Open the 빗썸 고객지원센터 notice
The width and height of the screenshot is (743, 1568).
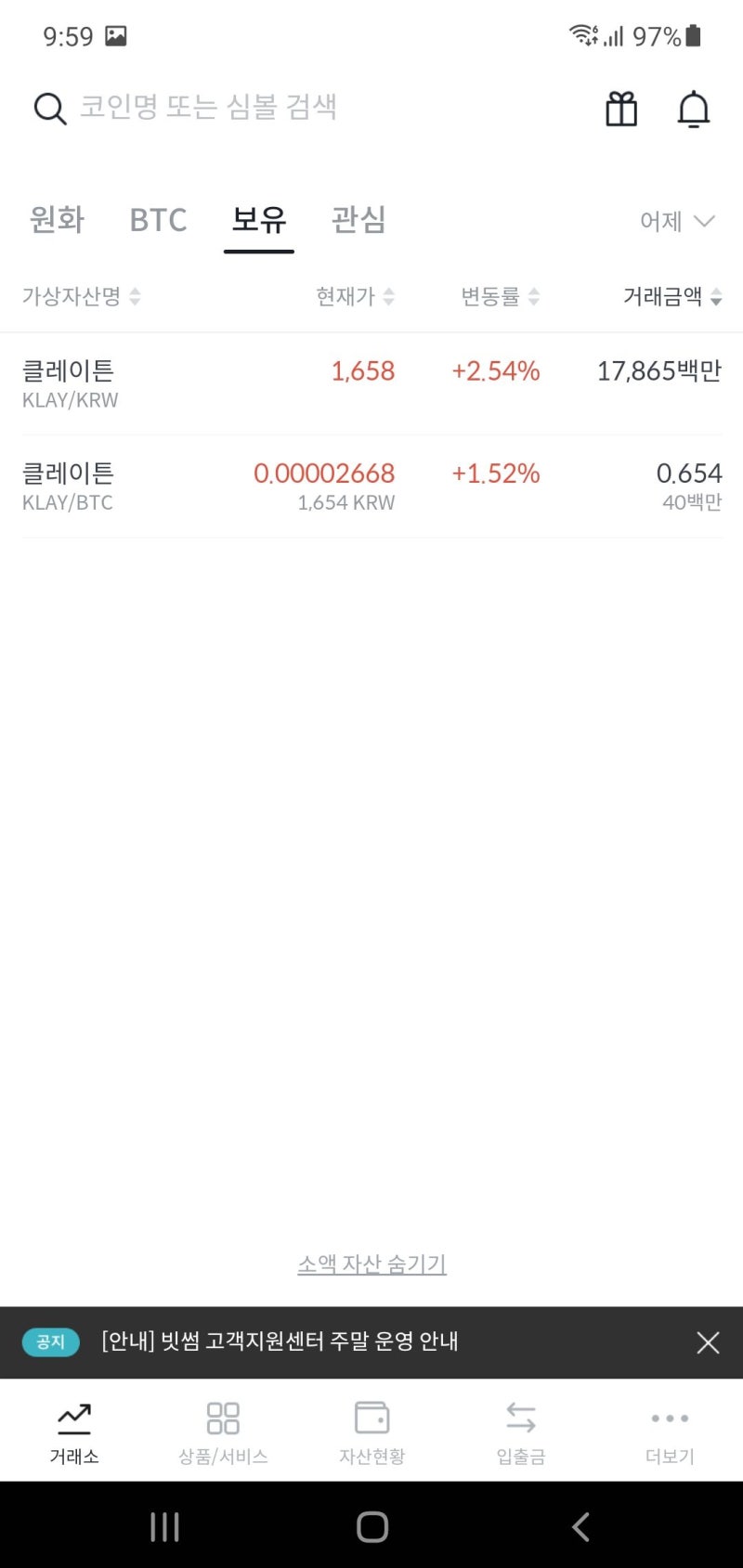(x=280, y=1341)
